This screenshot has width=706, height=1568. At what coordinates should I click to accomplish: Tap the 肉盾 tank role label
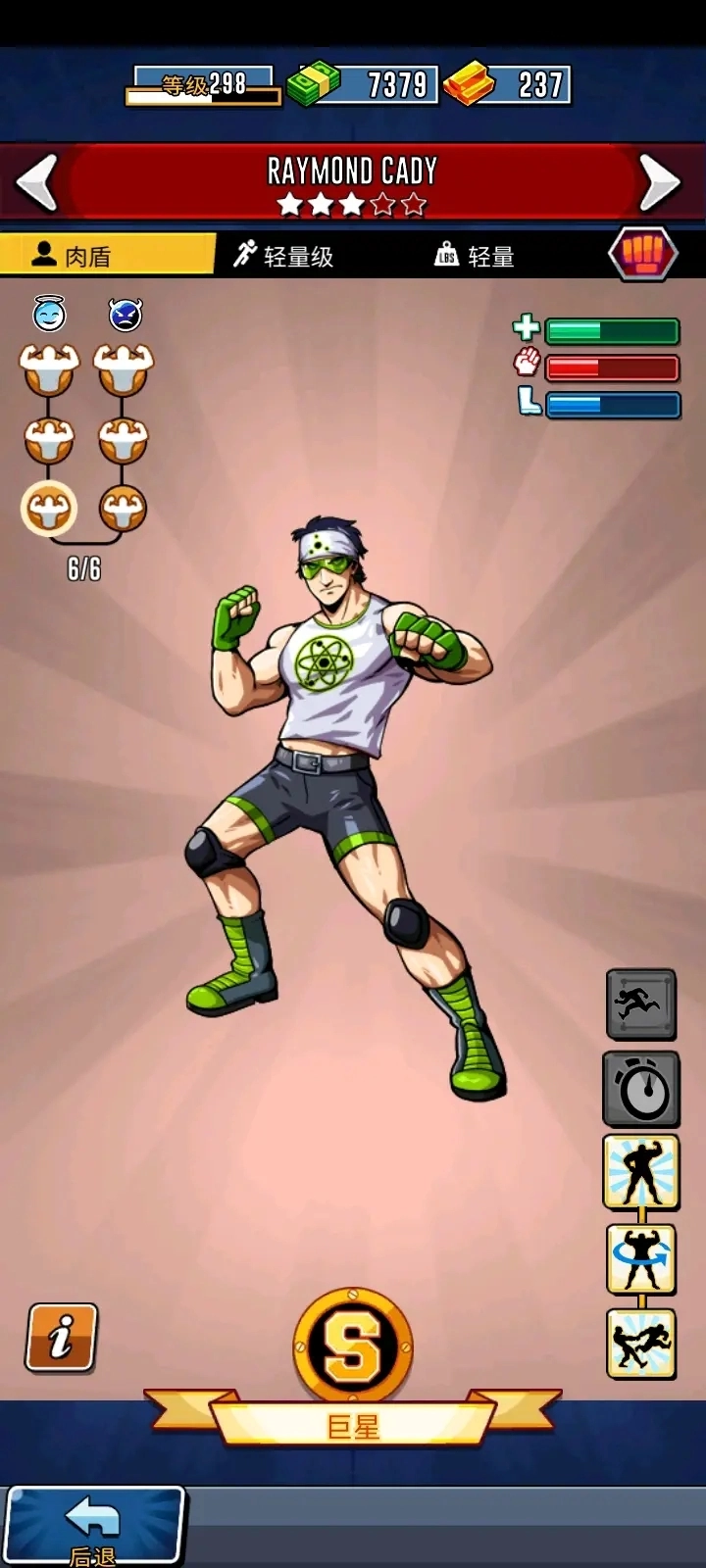pos(106,256)
